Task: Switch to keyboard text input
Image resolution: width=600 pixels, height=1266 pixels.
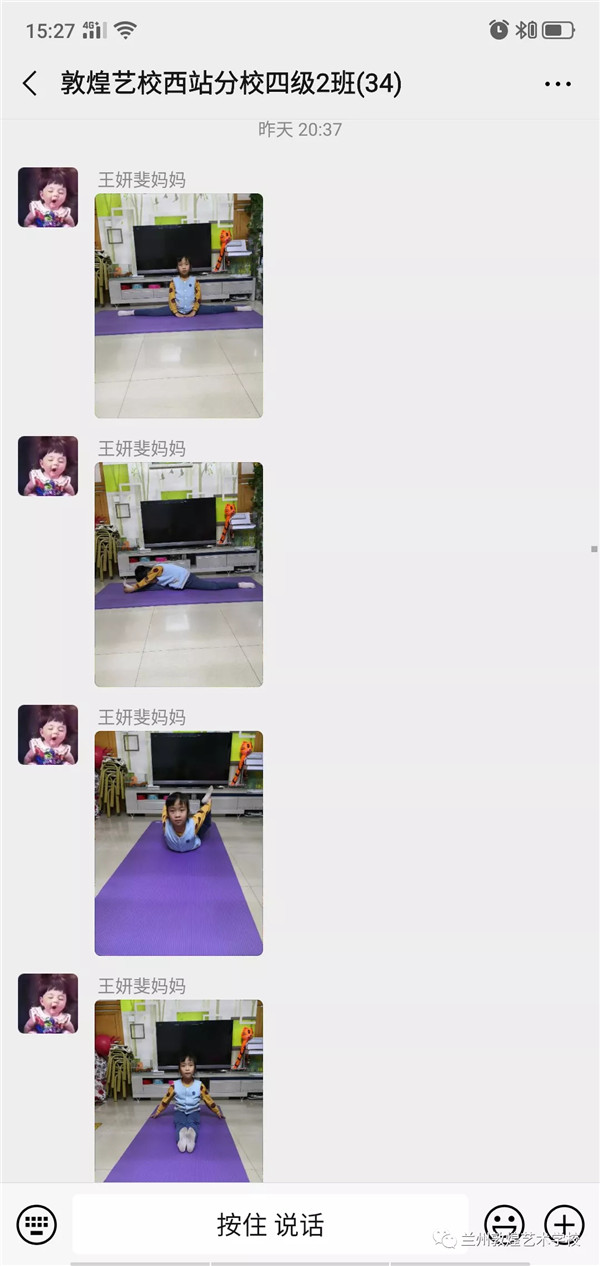Action: tap(37, 1224)
